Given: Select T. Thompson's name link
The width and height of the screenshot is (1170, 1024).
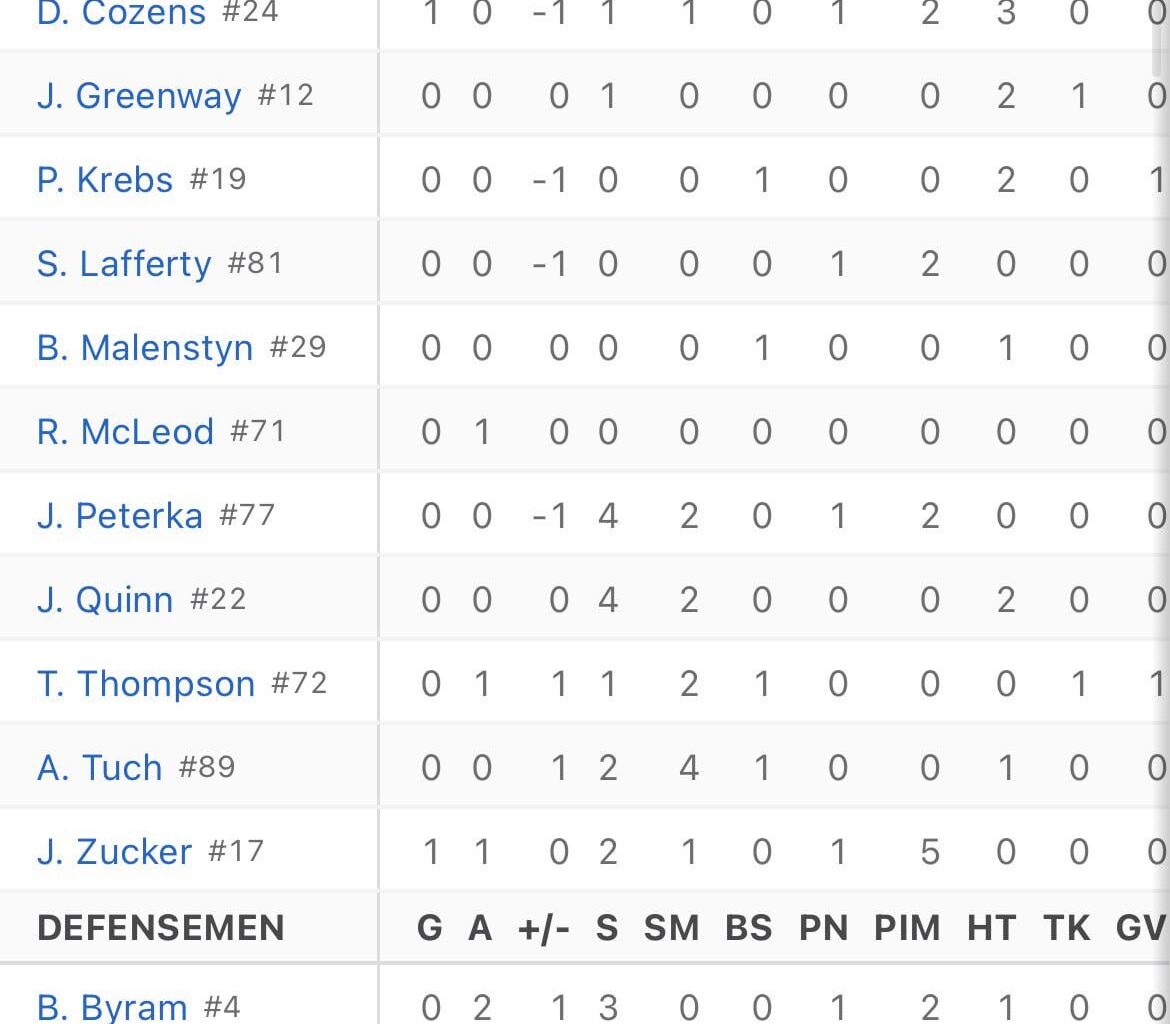Looking at the screenshot, I should pos(146,684).
